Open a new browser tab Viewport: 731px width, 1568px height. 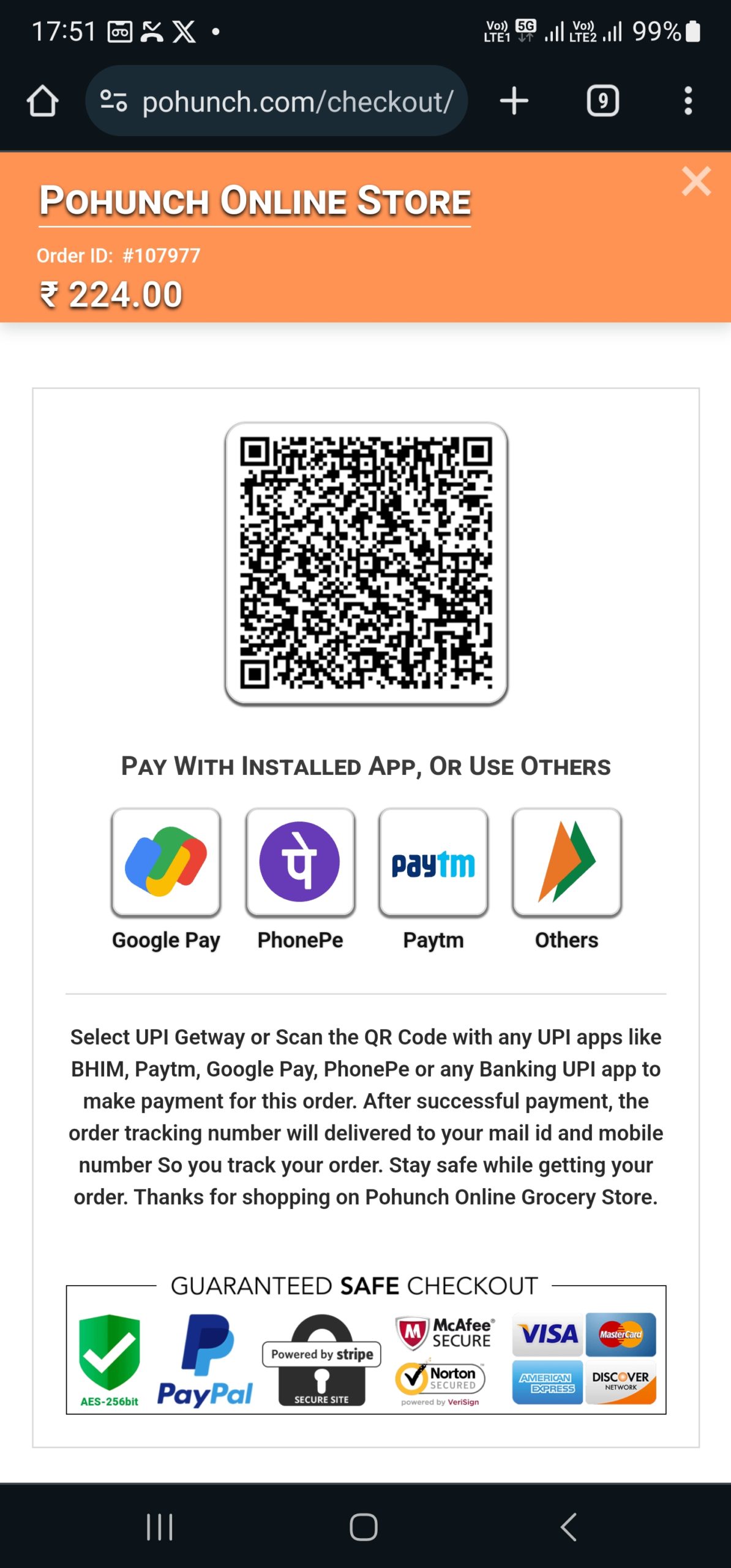click(514, 101)
